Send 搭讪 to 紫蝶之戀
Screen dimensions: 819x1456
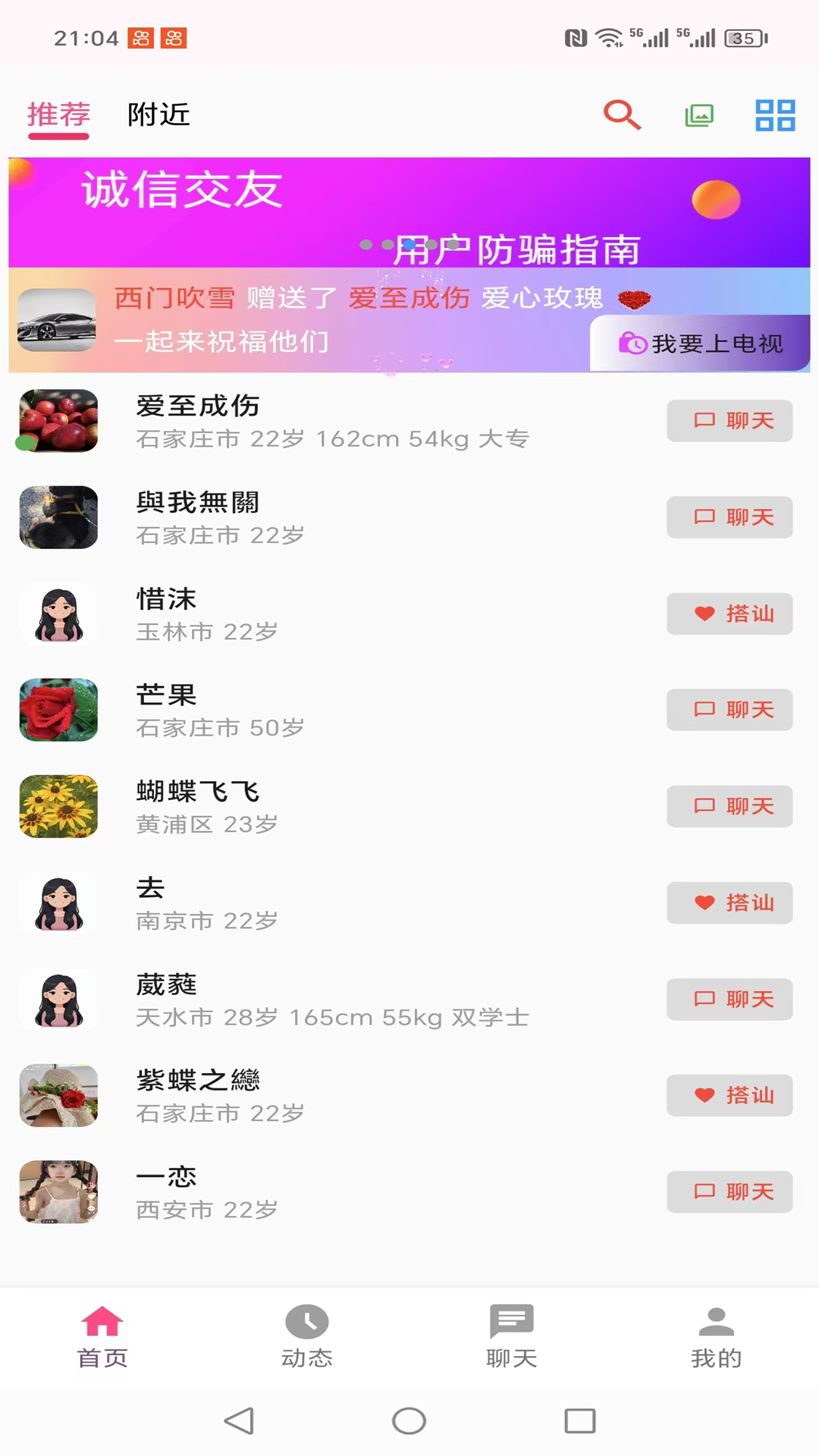(x=730, y=1095)
